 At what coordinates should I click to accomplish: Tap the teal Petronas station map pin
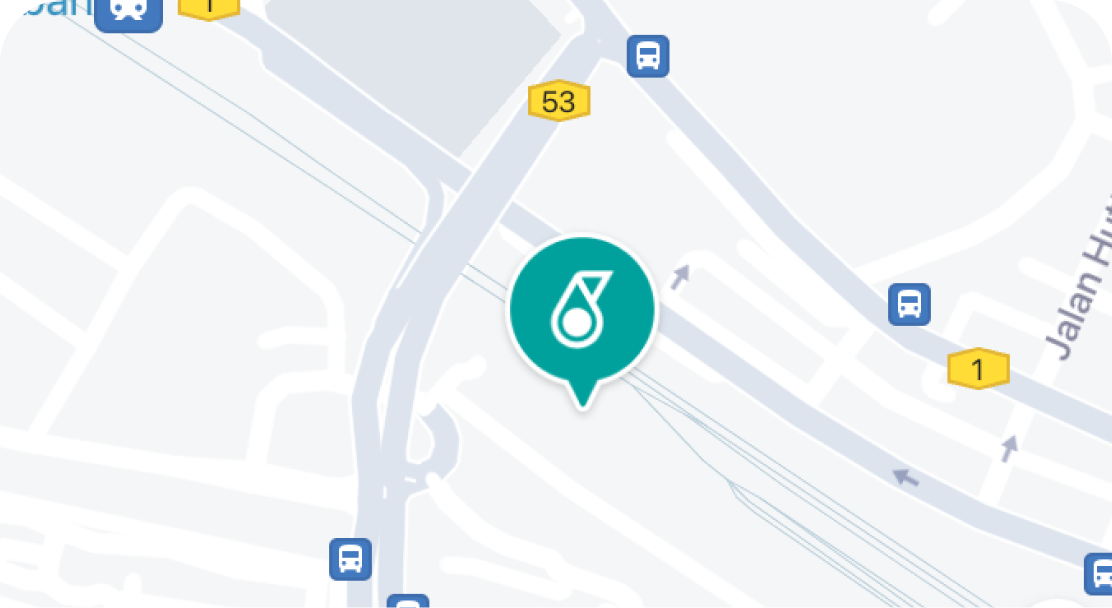click(x=582, y=312)
